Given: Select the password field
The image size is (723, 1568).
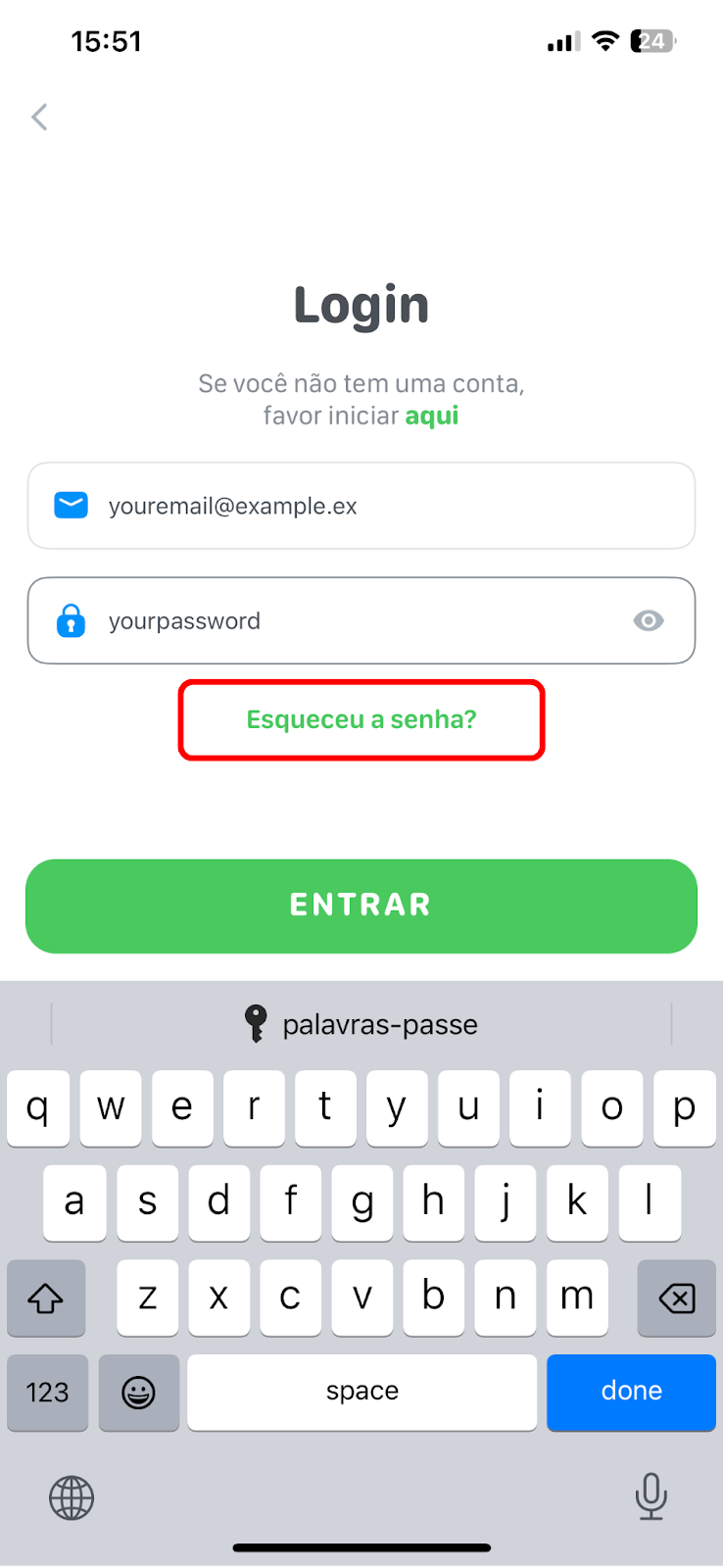Looking at the screenshot, I should tap(361, 620).
